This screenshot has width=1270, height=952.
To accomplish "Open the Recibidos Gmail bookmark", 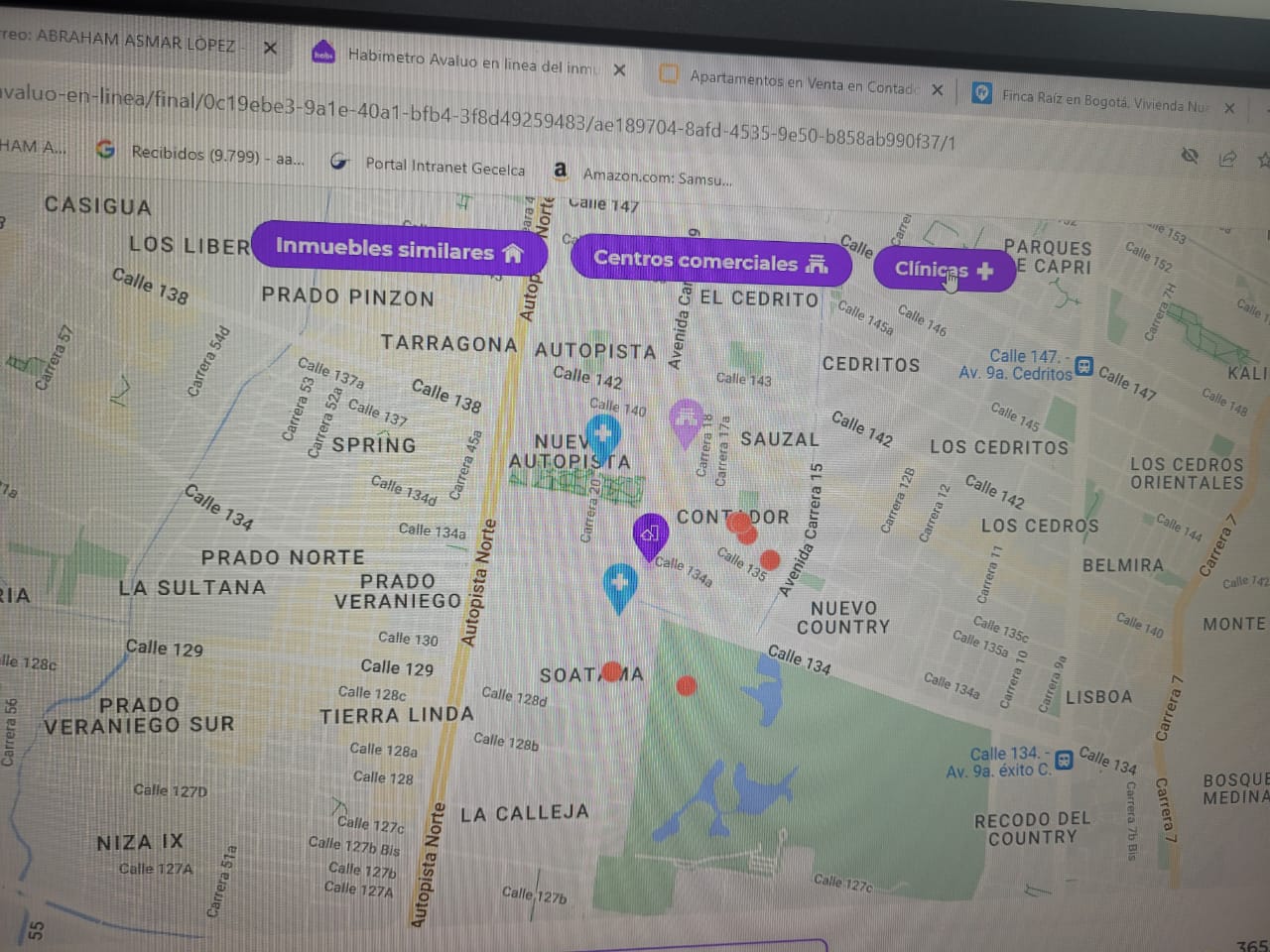I will click(199, 154).
